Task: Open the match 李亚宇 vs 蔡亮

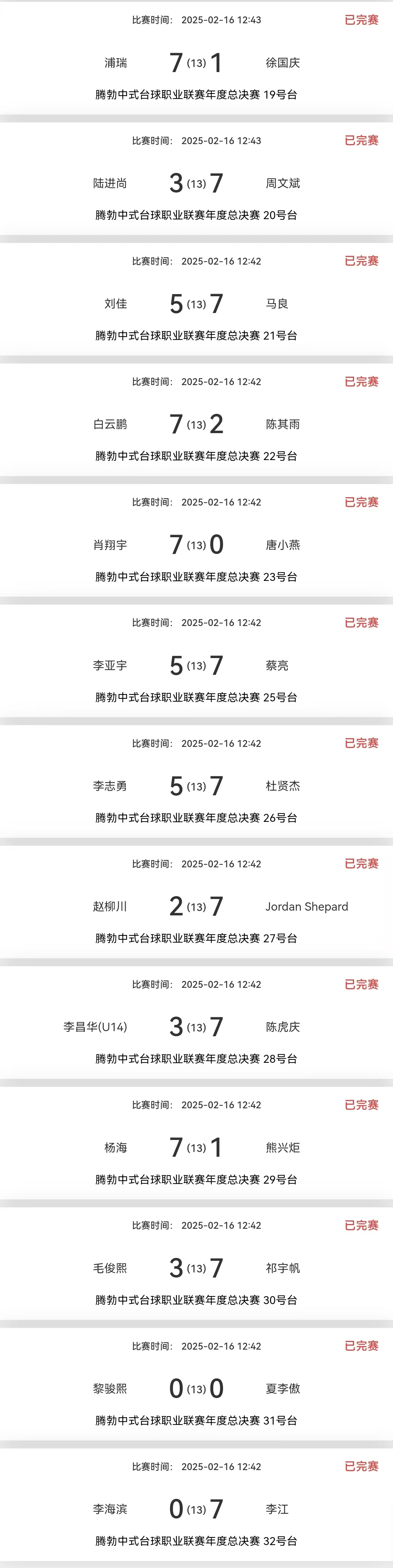Action: click(x=196, y=665)
